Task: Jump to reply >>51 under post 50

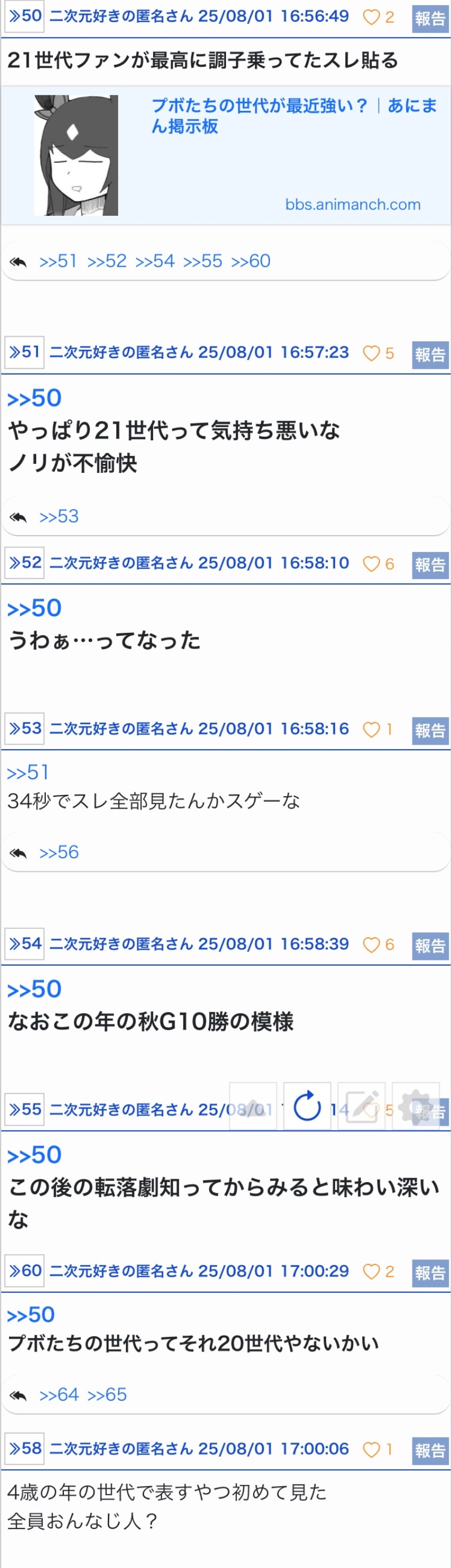Action: coord(58,261)
